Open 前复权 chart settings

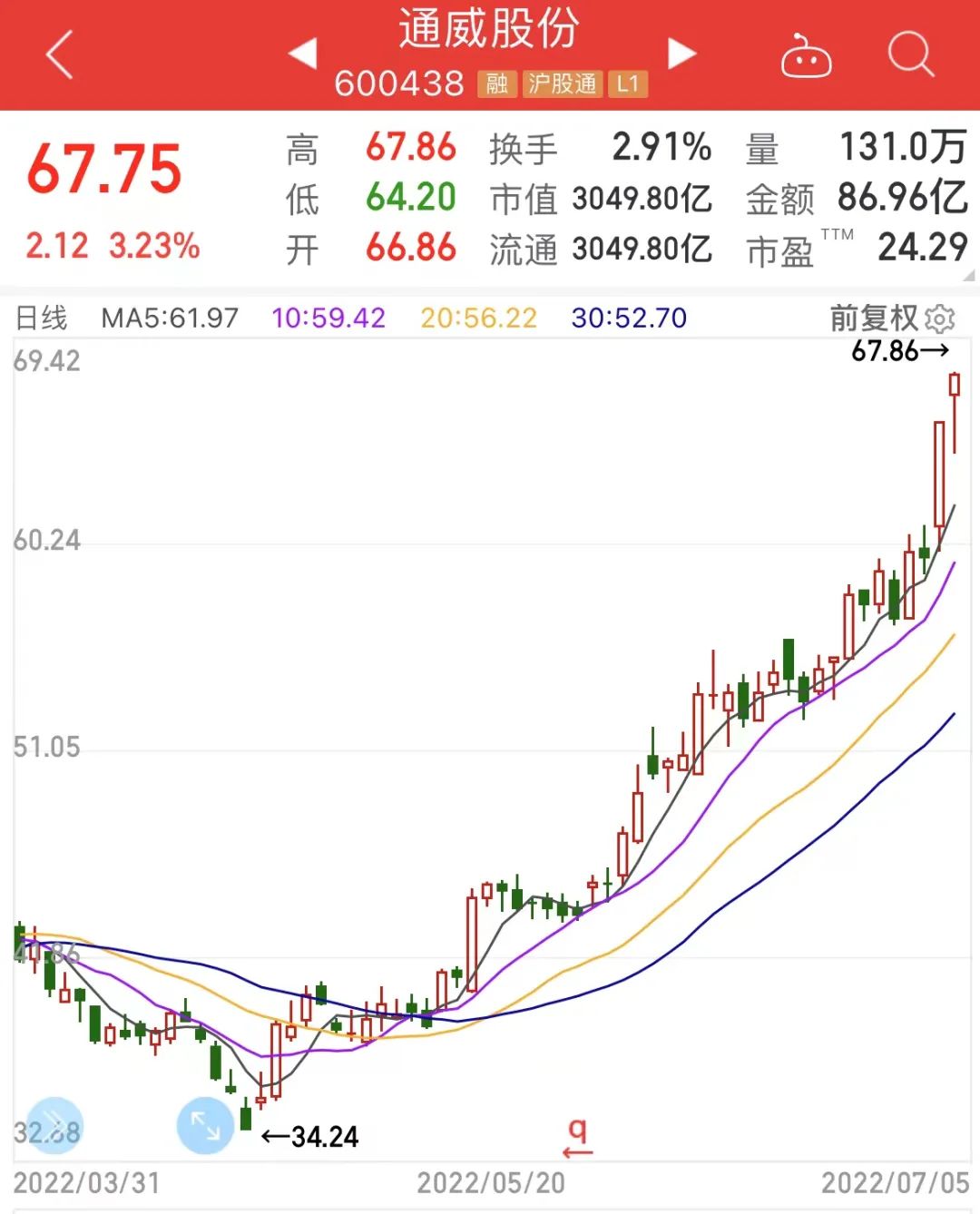(940, 318)
